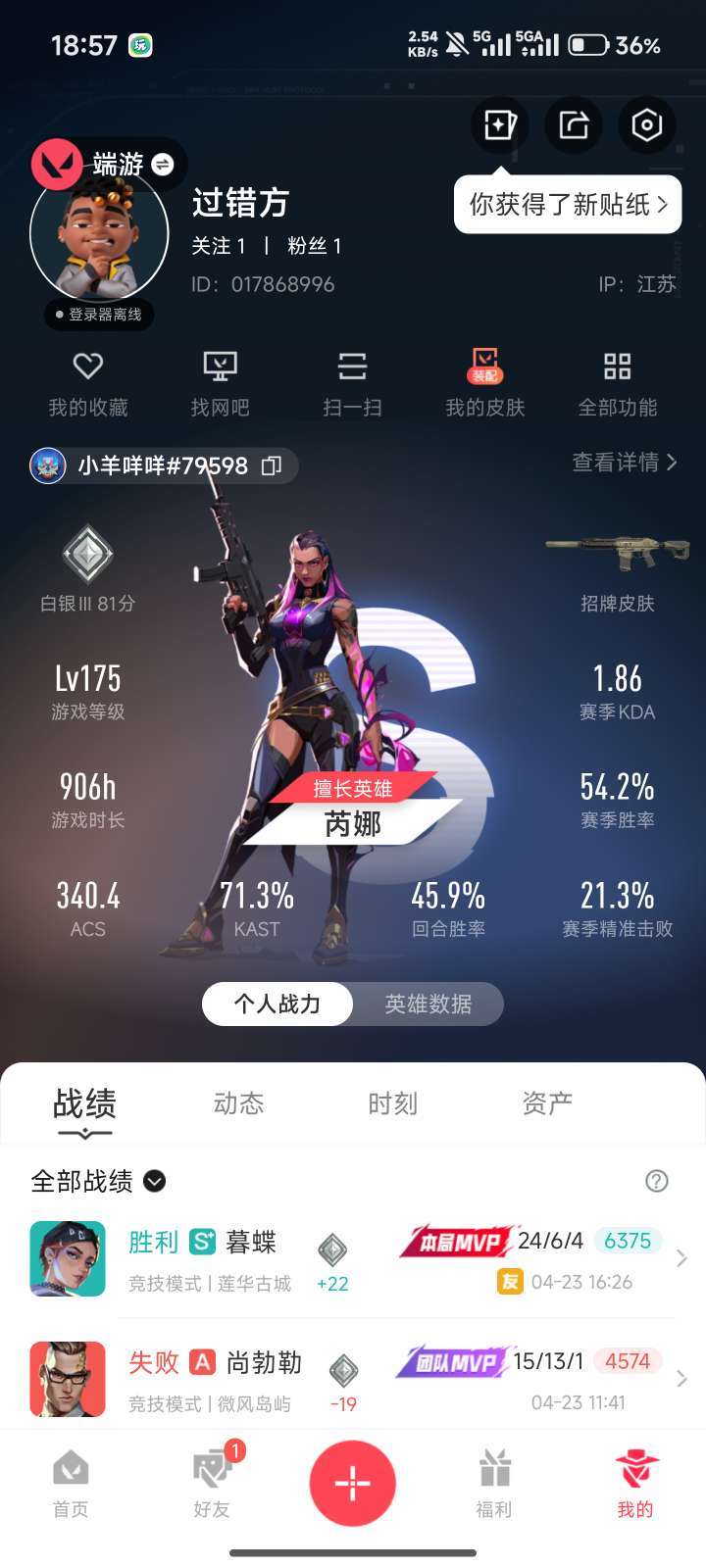Switch to 动态 tab
Image resolution: width=706 pixels, height=1568 pixels.
[x=238, y=1103]
